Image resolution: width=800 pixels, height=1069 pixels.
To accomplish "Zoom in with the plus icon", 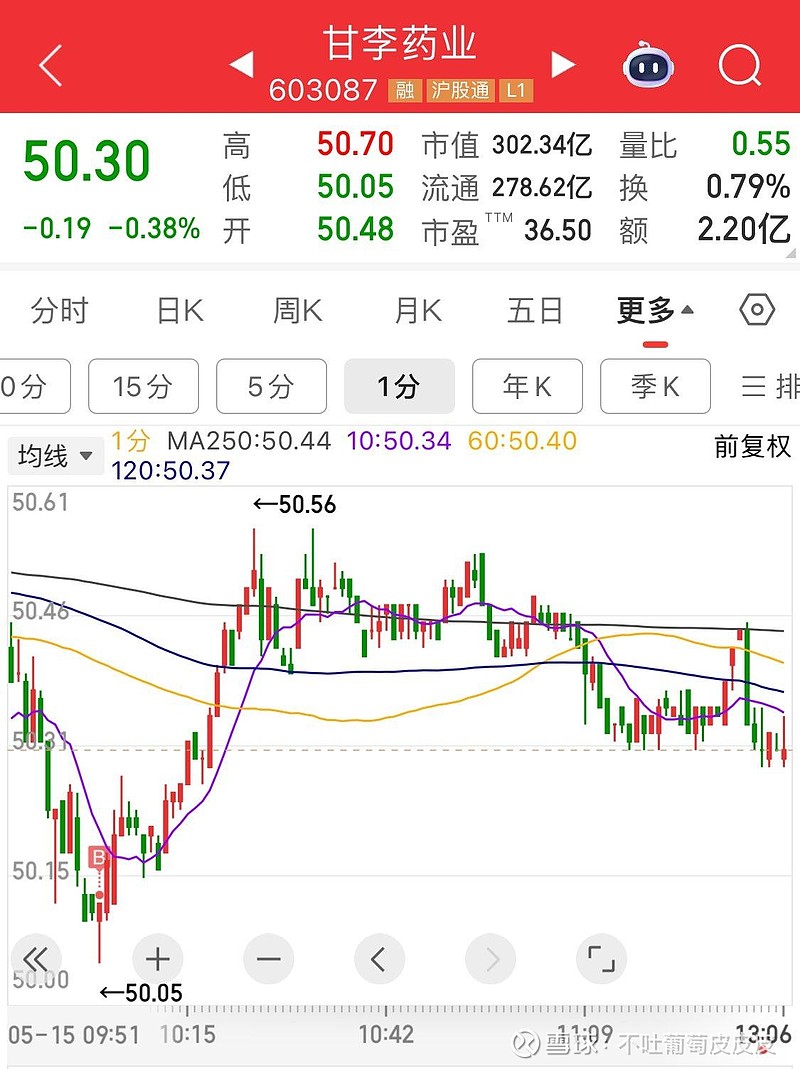I will click(x=156, y=958).
